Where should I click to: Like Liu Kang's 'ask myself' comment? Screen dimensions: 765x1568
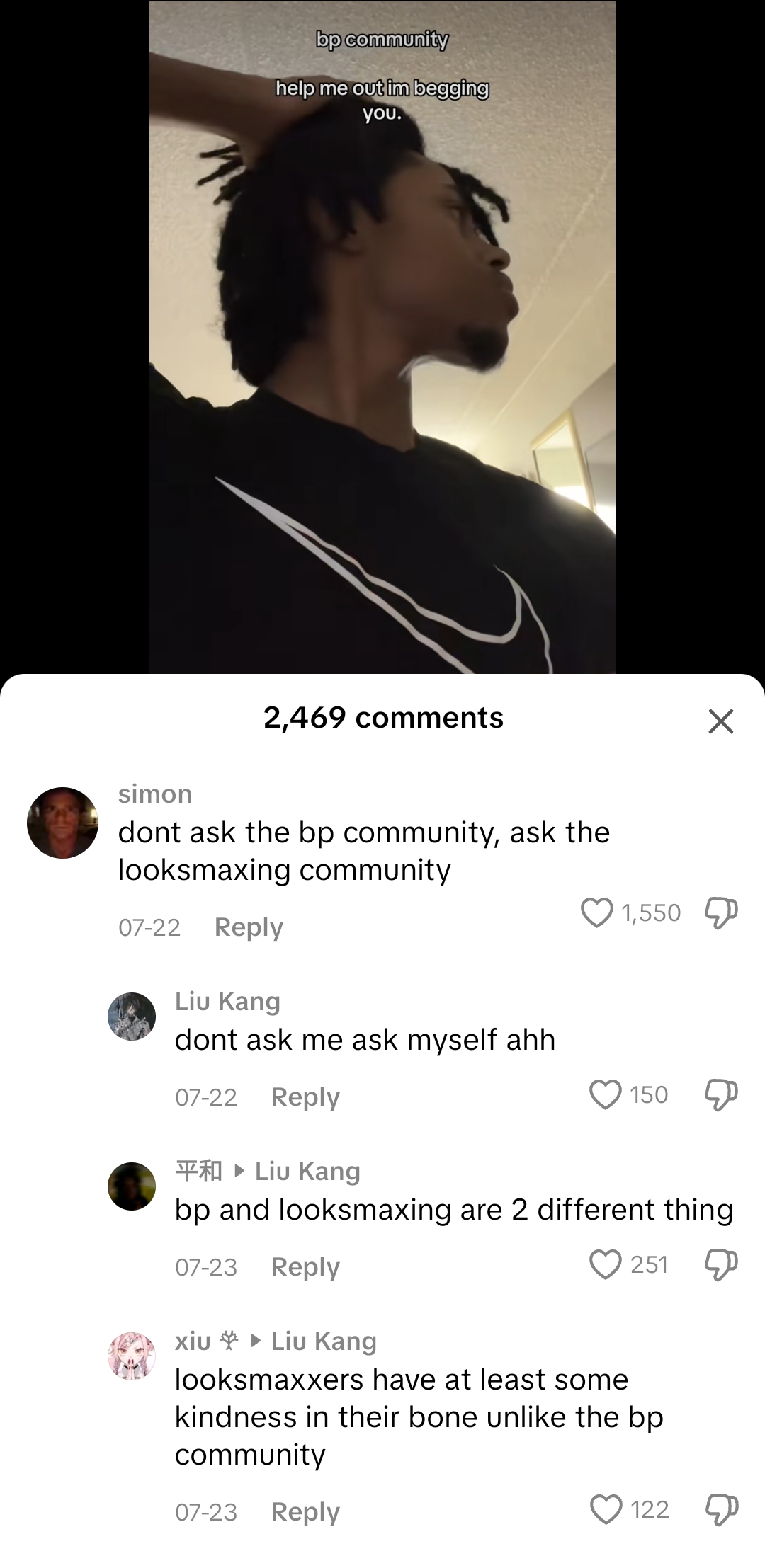point(605,1094)
